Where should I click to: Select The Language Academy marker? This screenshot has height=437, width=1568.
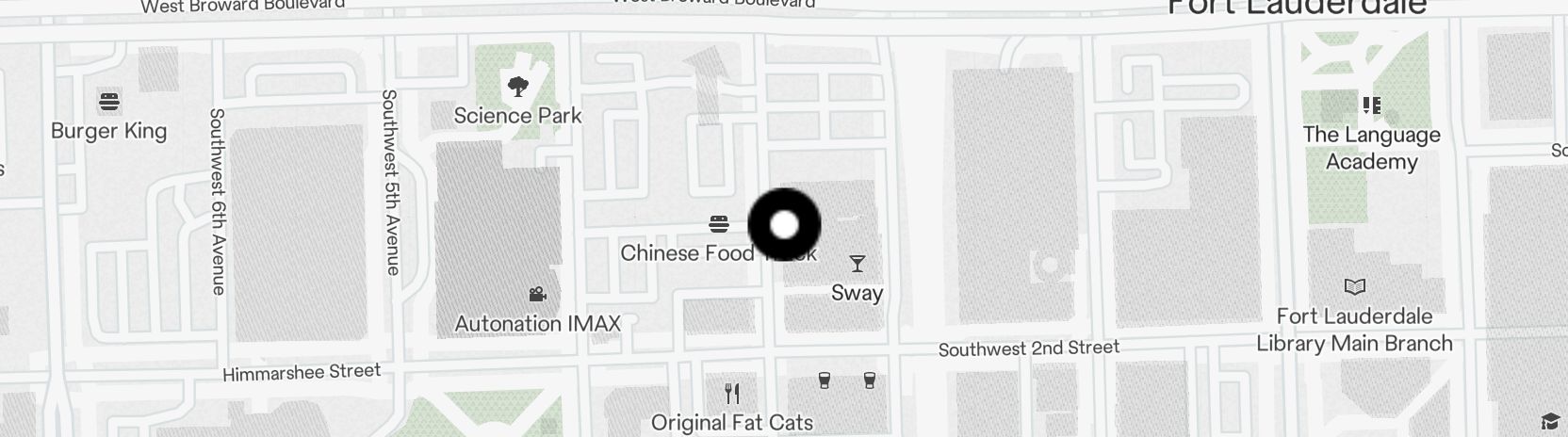point(1371,105)
